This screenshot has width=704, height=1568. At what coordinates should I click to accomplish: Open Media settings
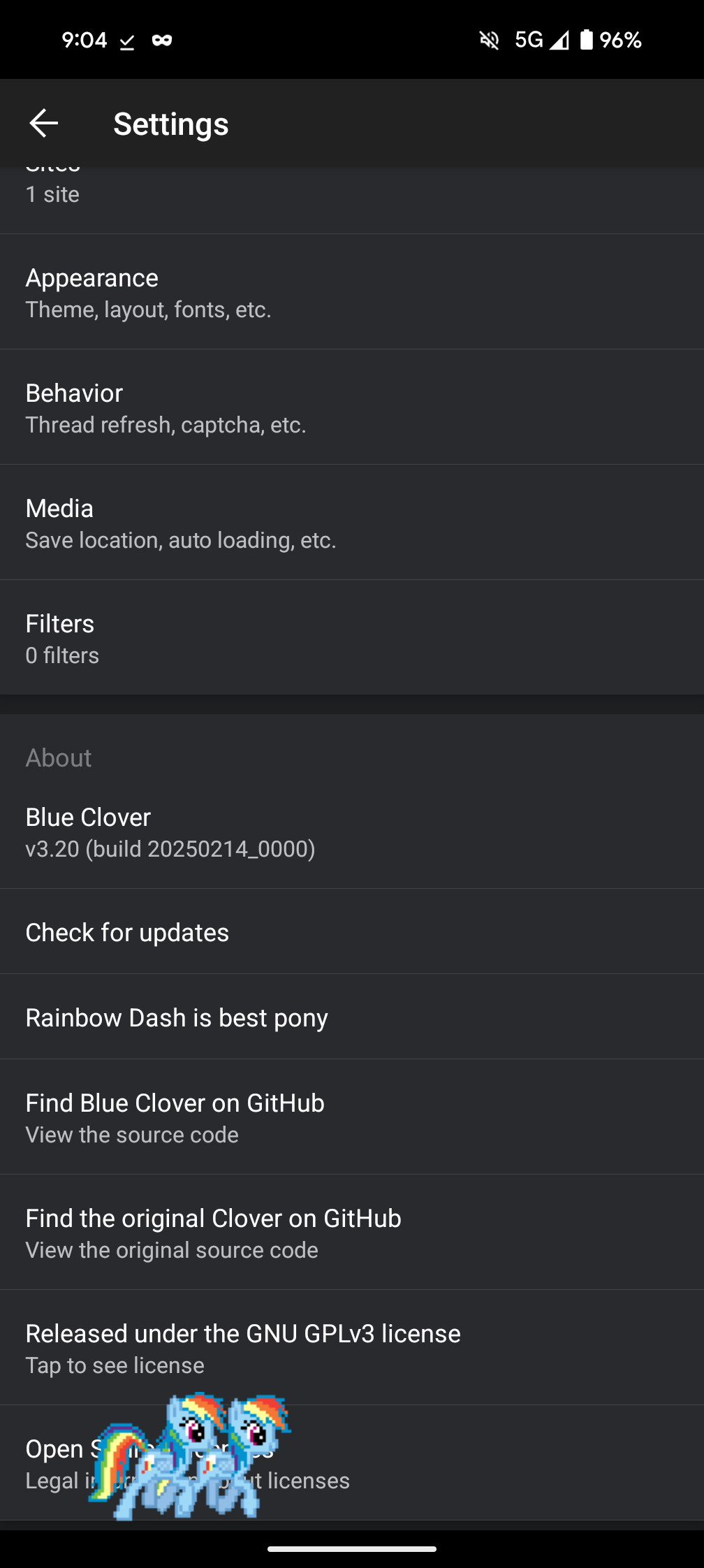point(352,523)
